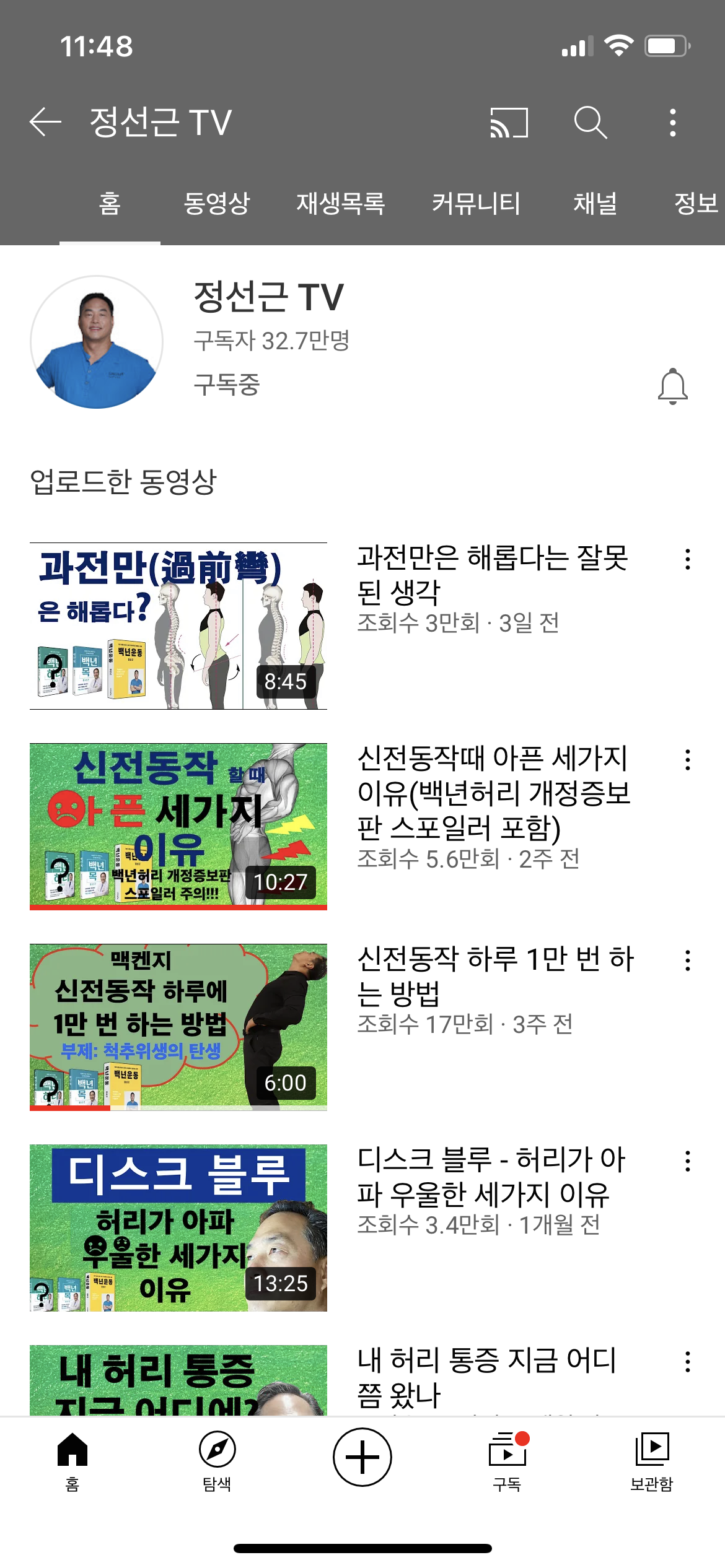Open the 디스크 블루 video

pyautogui.click(x=178, y=1228)
